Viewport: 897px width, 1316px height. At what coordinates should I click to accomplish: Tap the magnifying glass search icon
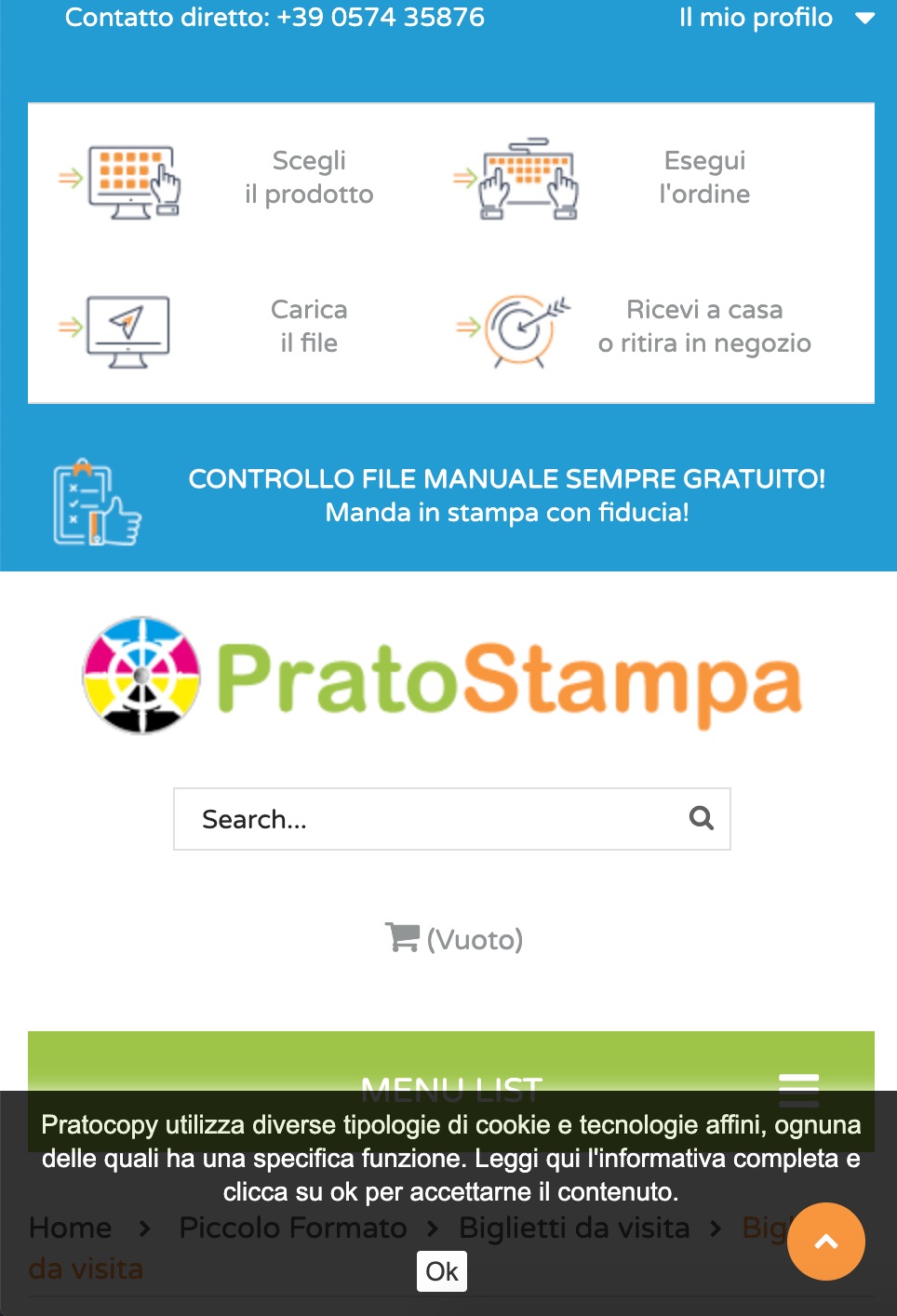[701, 818]
